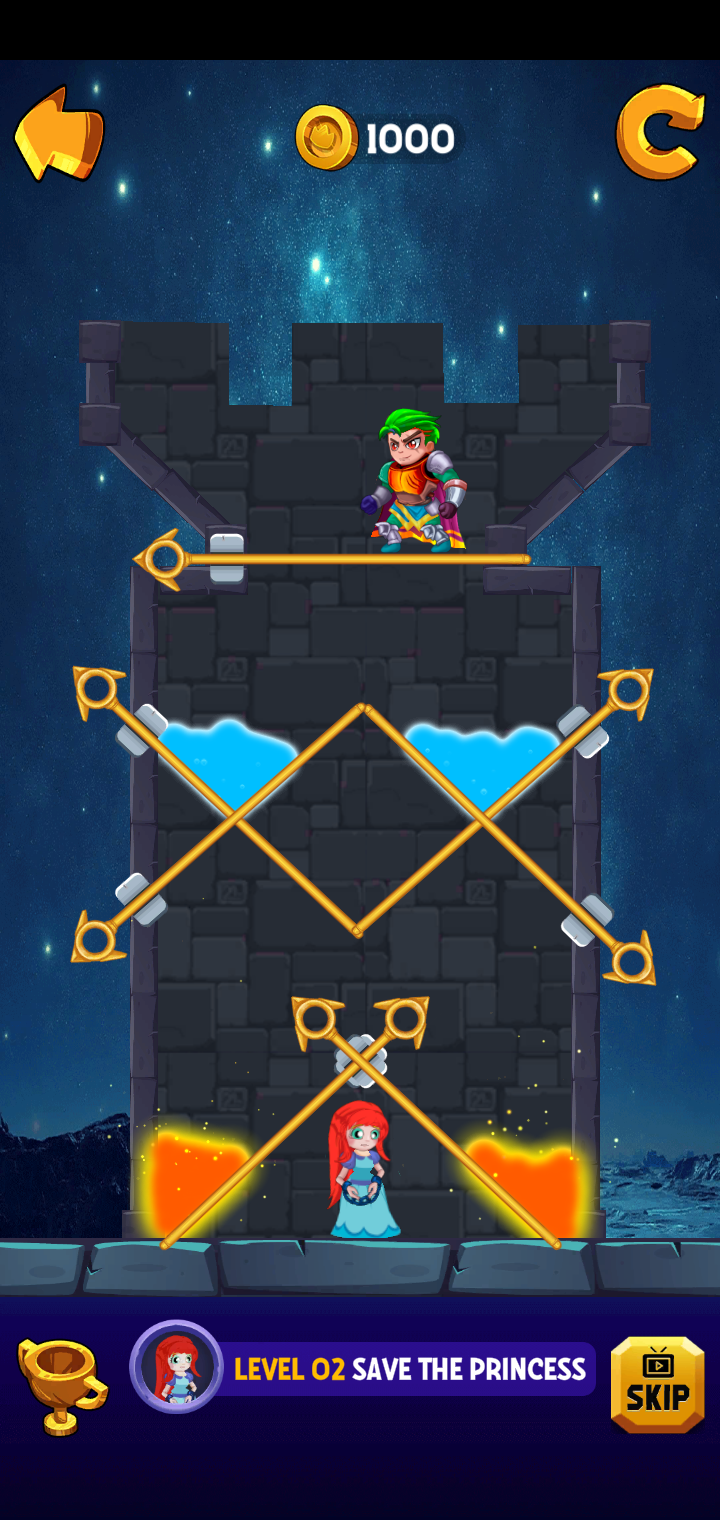Image resolution: width=720 pixels, height=1520 pixels.
Task: Restart the level with the reload arrow
Action: click(660, 132)
